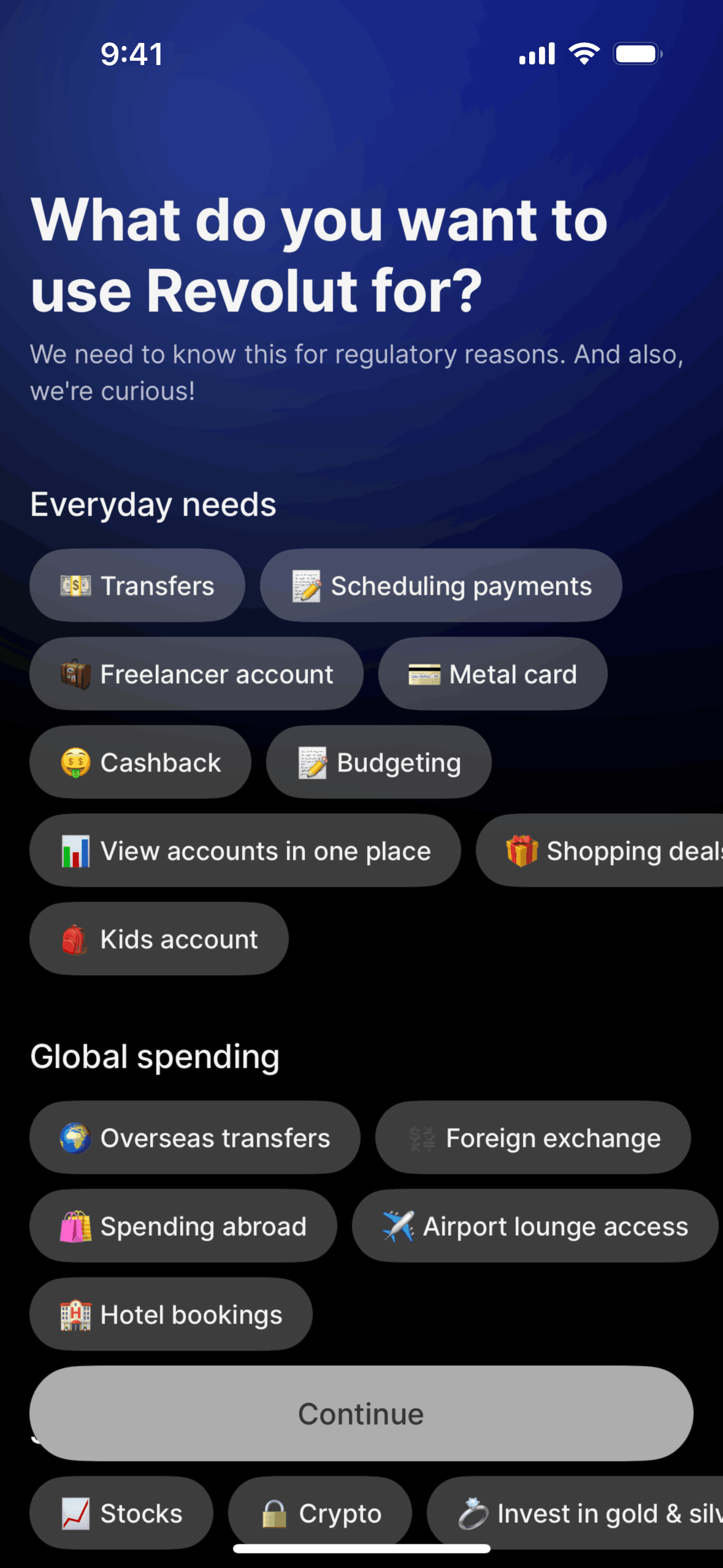Select Metal card interest

(492, 674)
